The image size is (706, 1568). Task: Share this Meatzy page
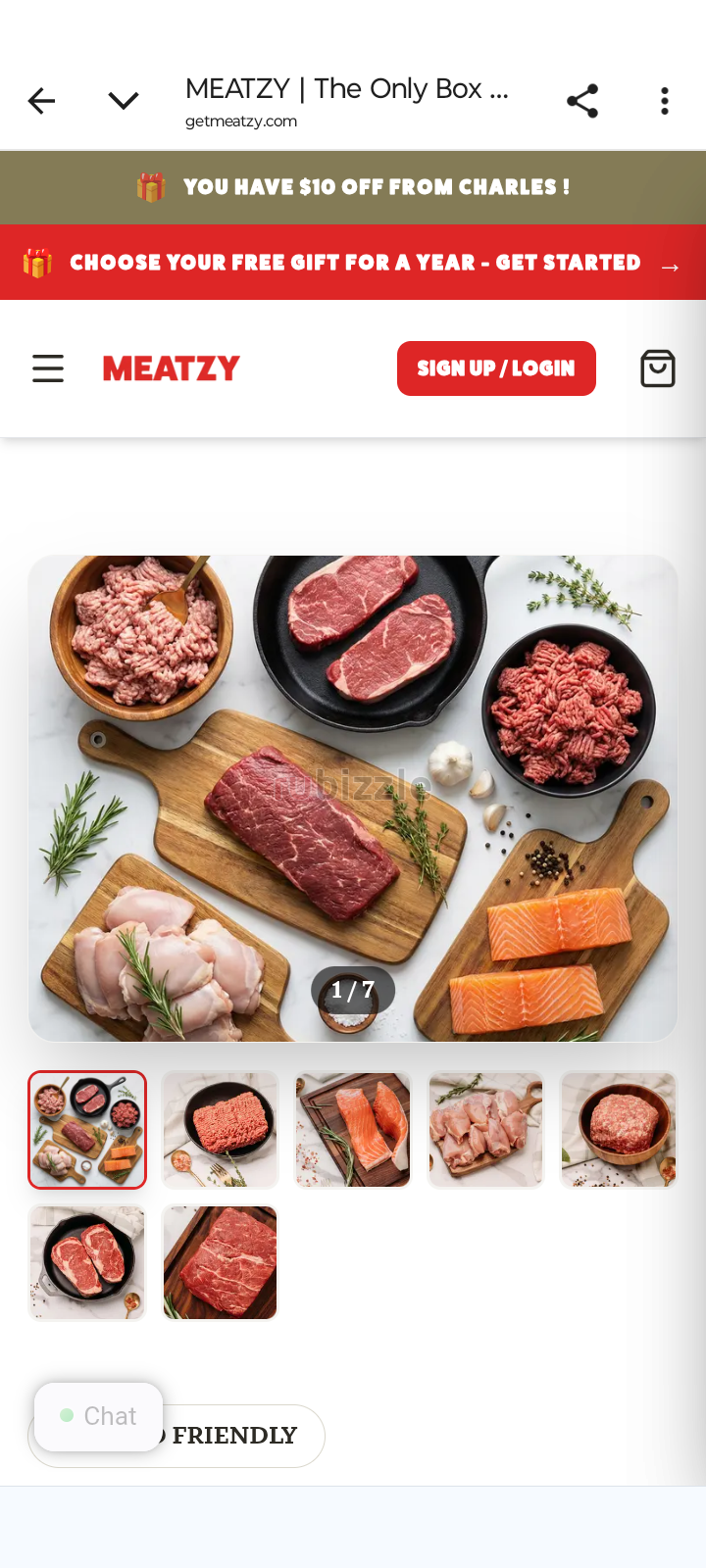pos(582,101)
